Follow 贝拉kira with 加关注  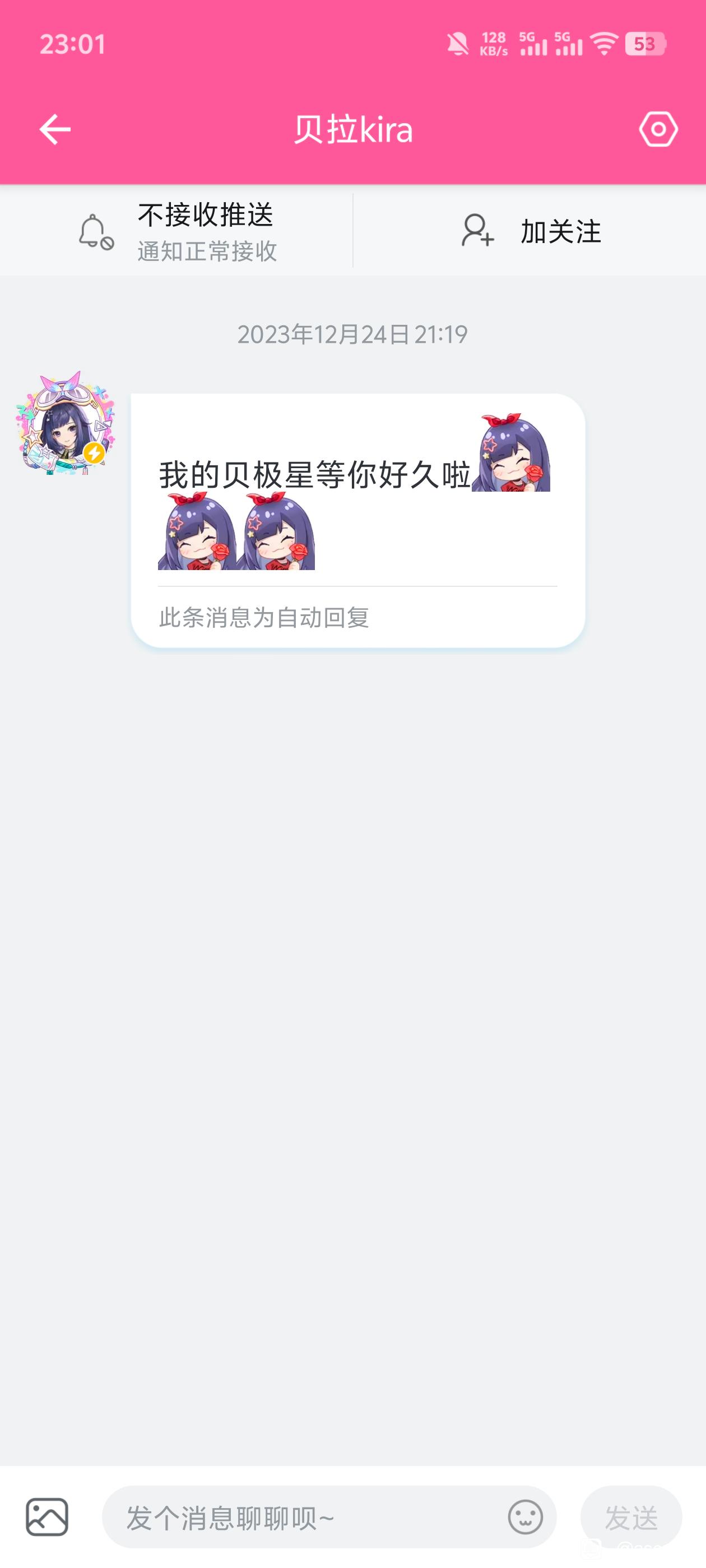530,231
